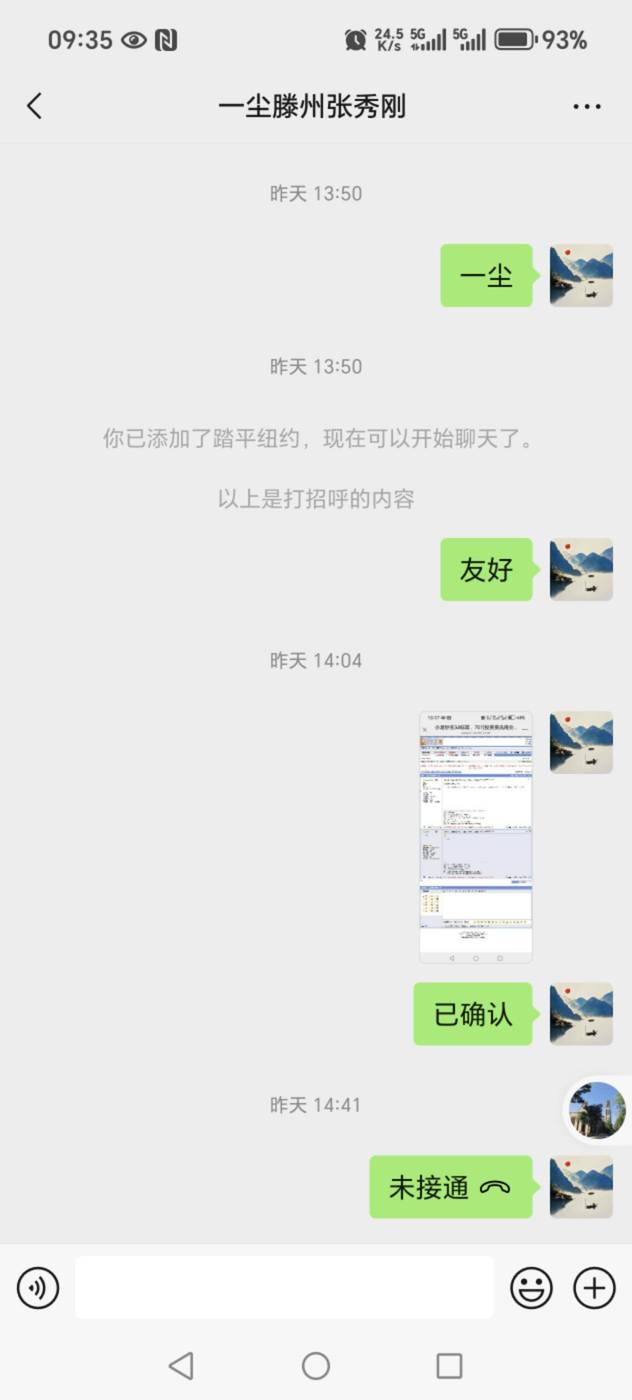Focus the message text field
Screen dimensions: 632x1400
point(285,1288)
